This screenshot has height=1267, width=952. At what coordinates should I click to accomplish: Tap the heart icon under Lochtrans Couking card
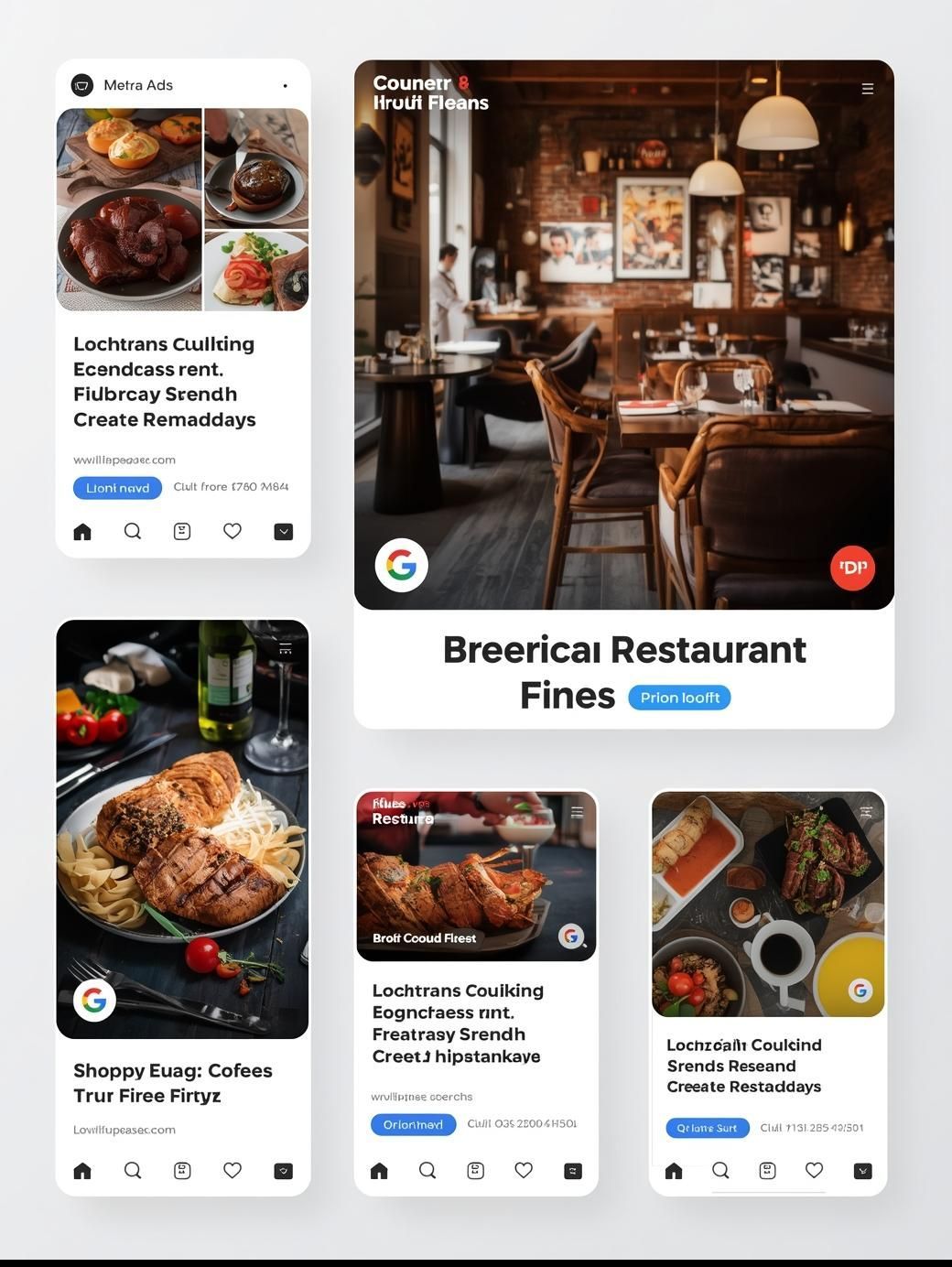524,1170
